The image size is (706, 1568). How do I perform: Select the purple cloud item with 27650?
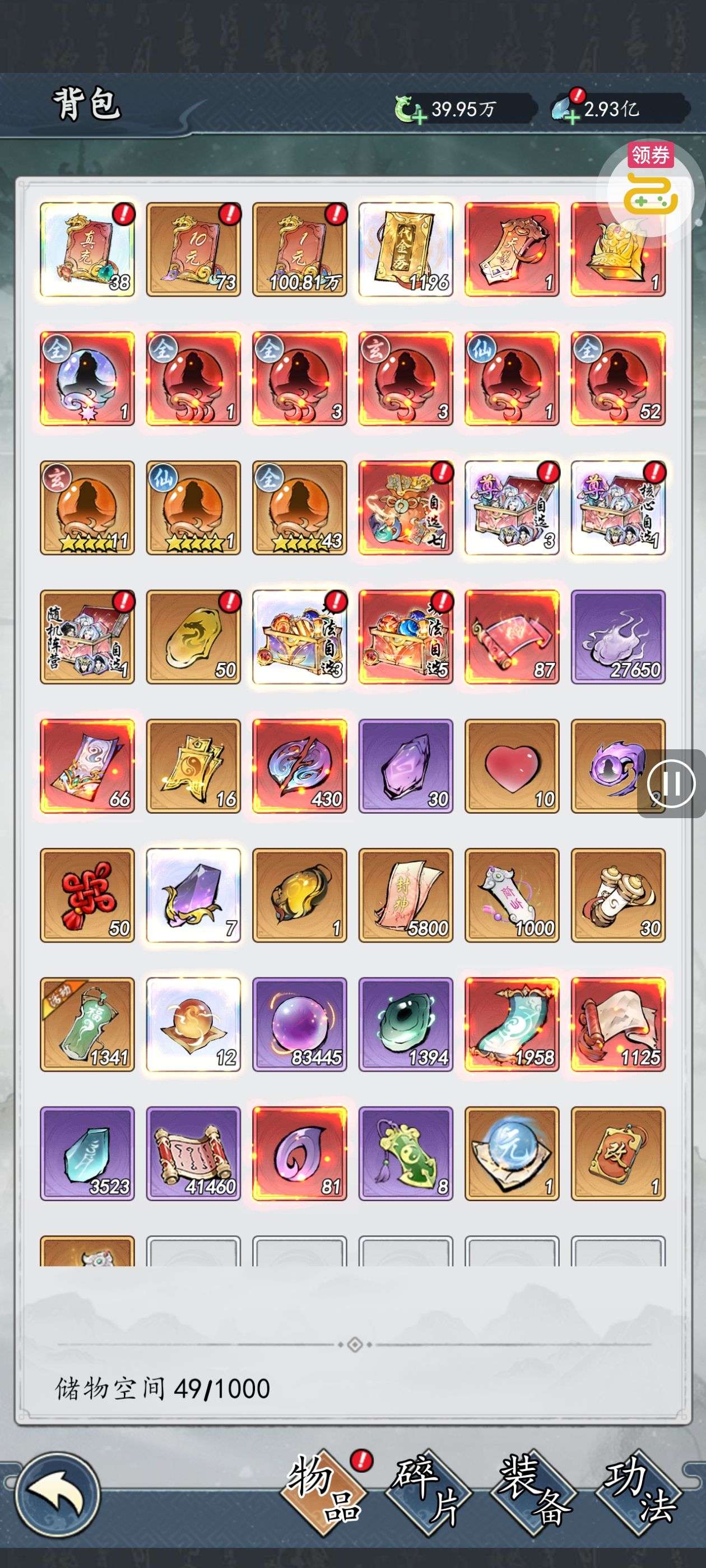(x=617, y=637)
